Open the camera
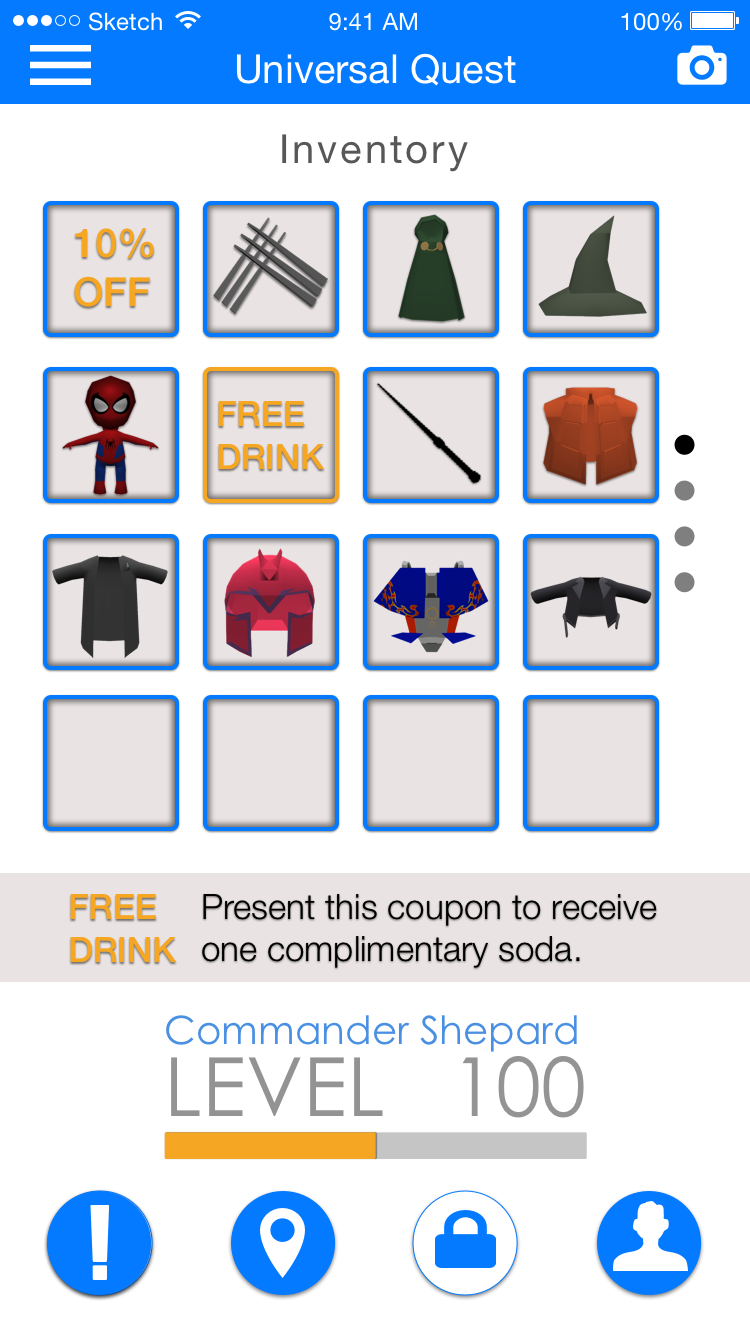The height and width of the screenshot is (1334, 750). (701, 66)
